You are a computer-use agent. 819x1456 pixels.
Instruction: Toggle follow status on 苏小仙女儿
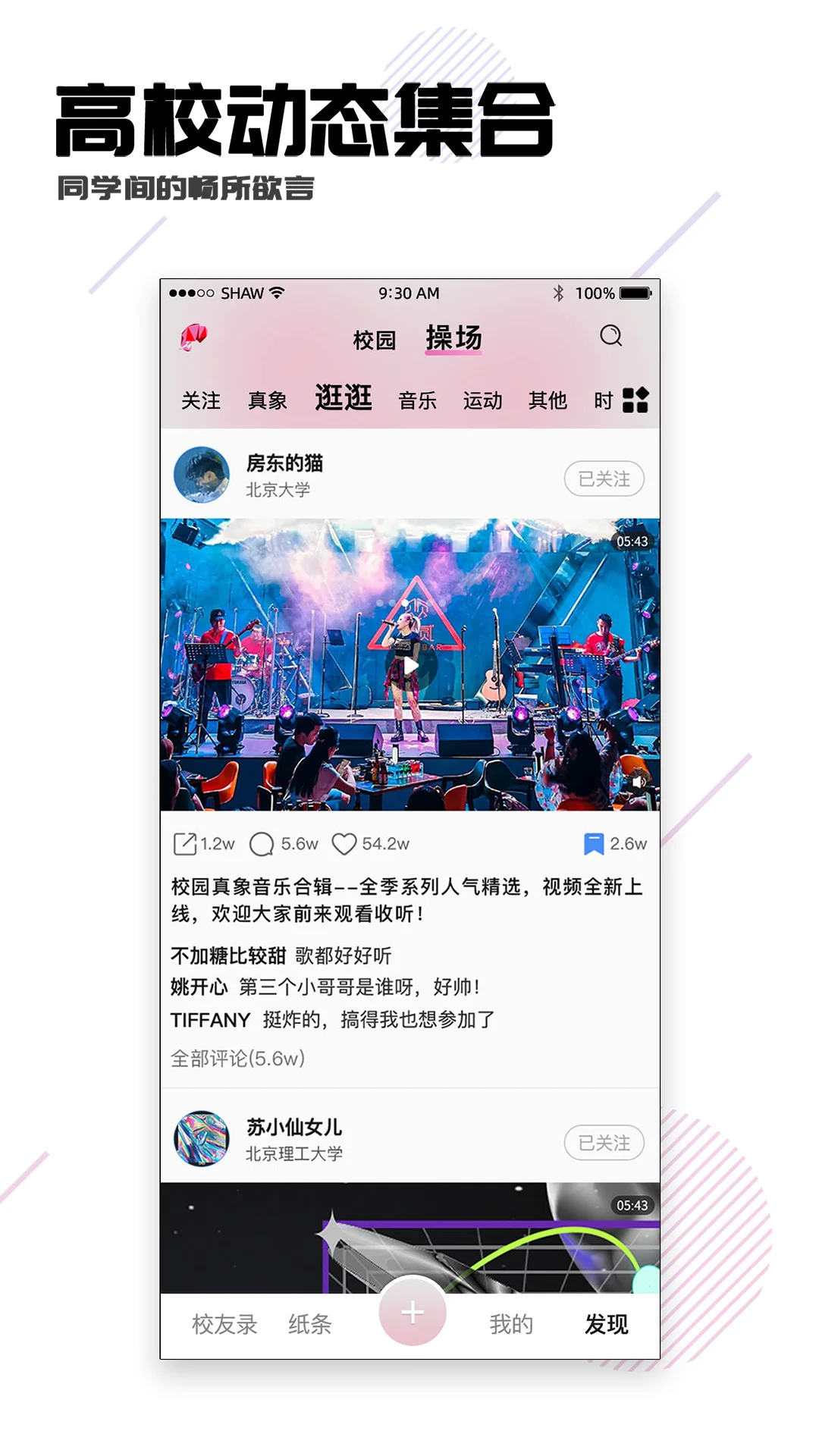click(604, 1143)
